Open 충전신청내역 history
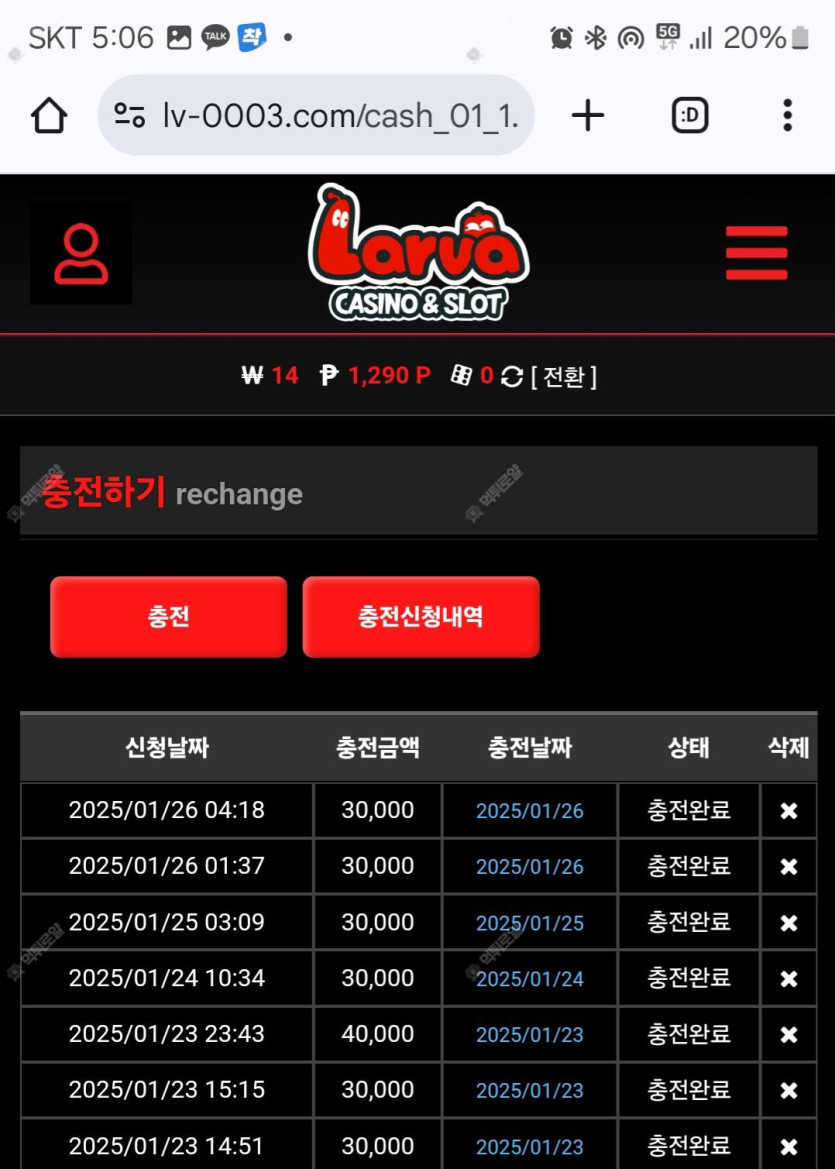The width and height of the screenshot is (835, 1169). (421, 617)
